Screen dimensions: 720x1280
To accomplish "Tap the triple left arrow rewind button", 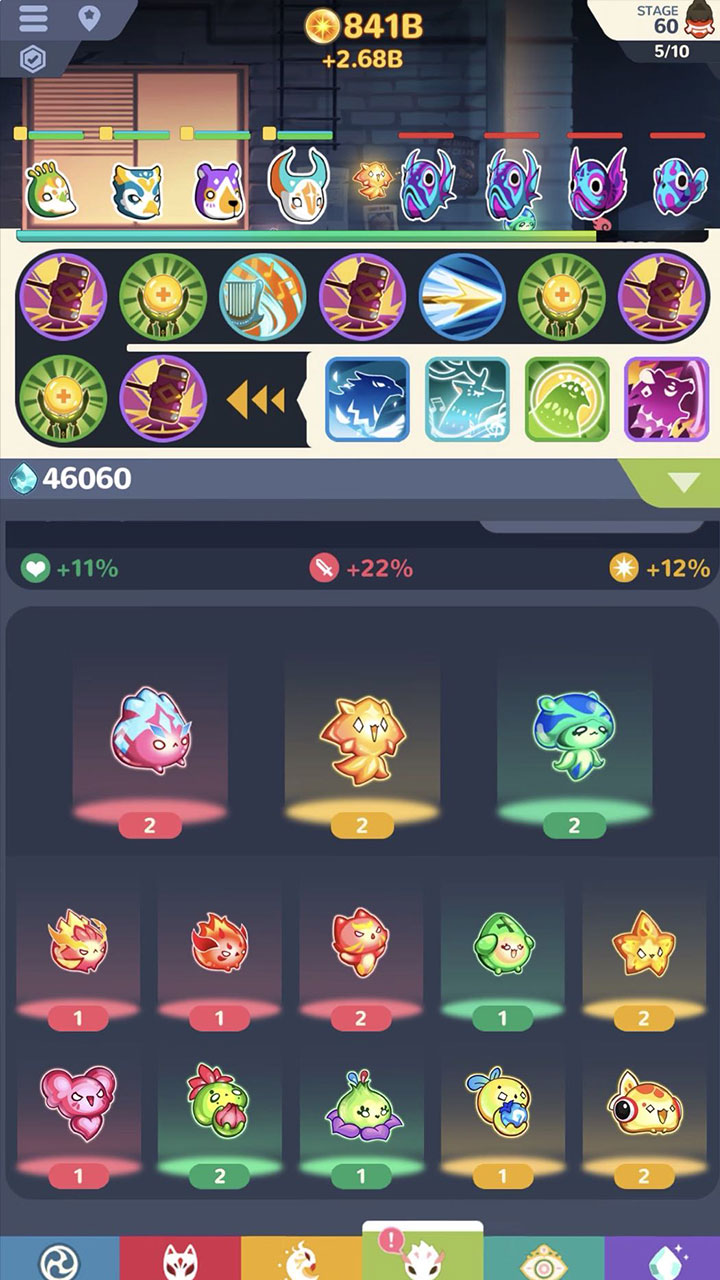I will [256, 400].
